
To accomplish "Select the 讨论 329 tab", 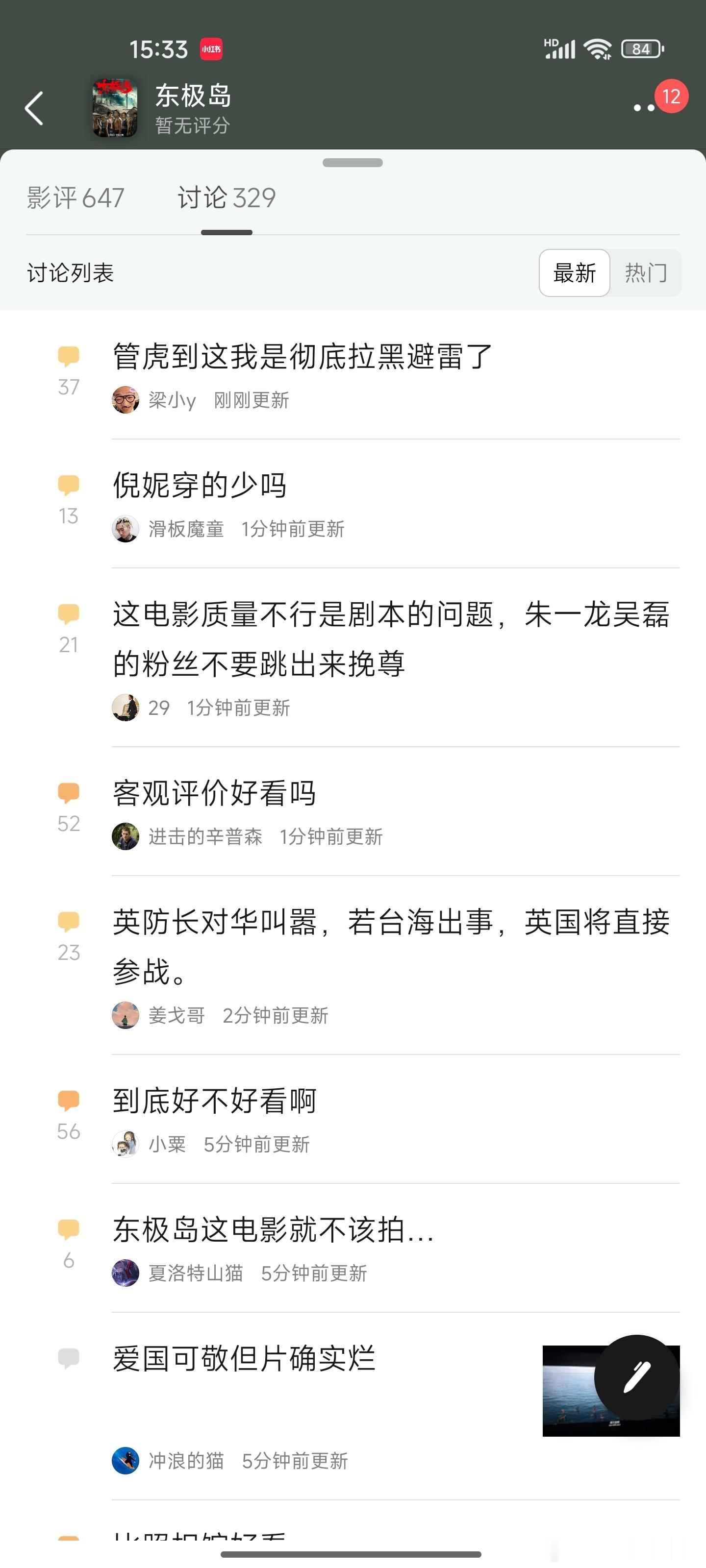I will click(227, 198).
